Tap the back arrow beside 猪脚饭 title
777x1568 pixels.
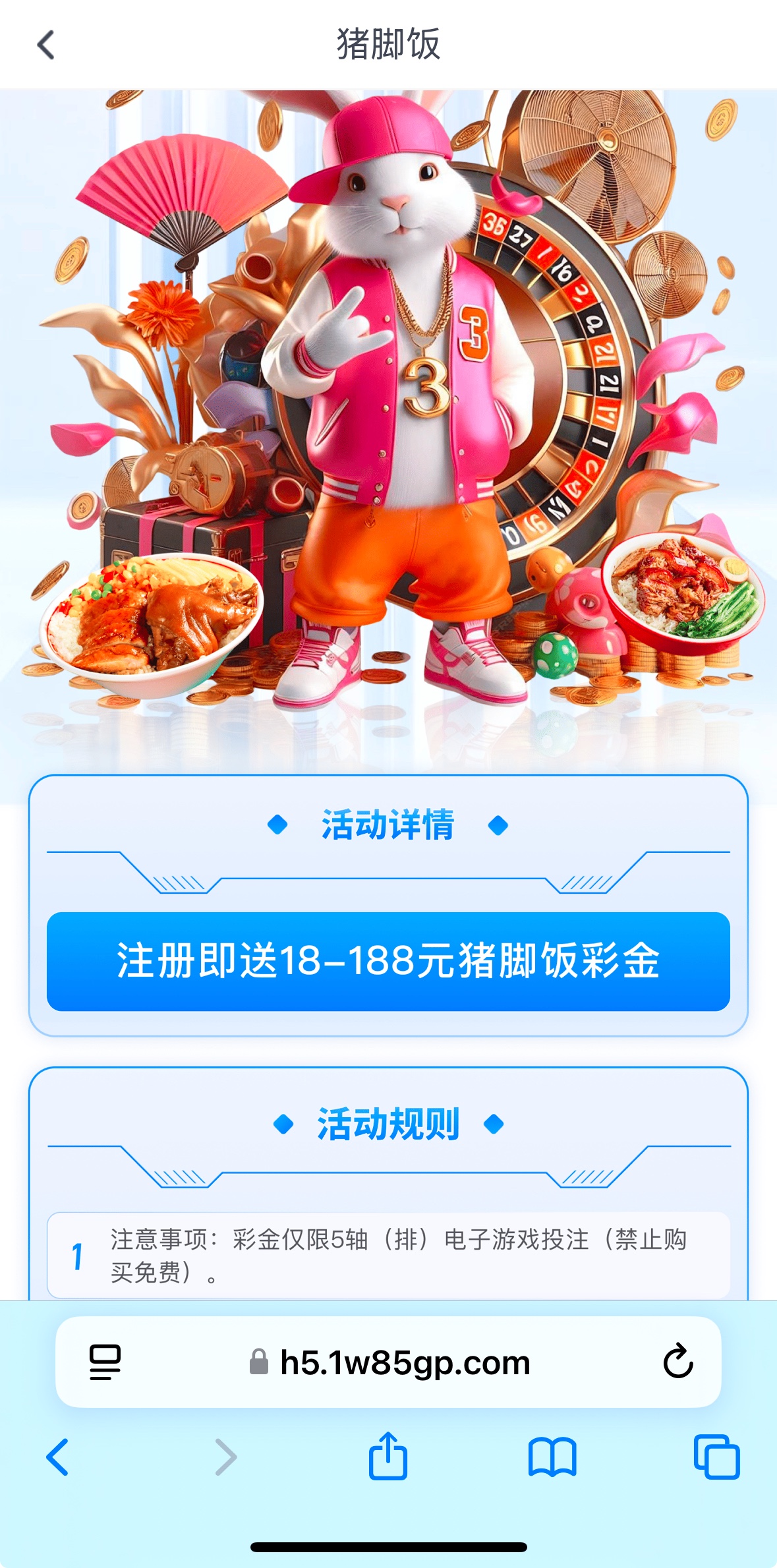coord(45,45)
